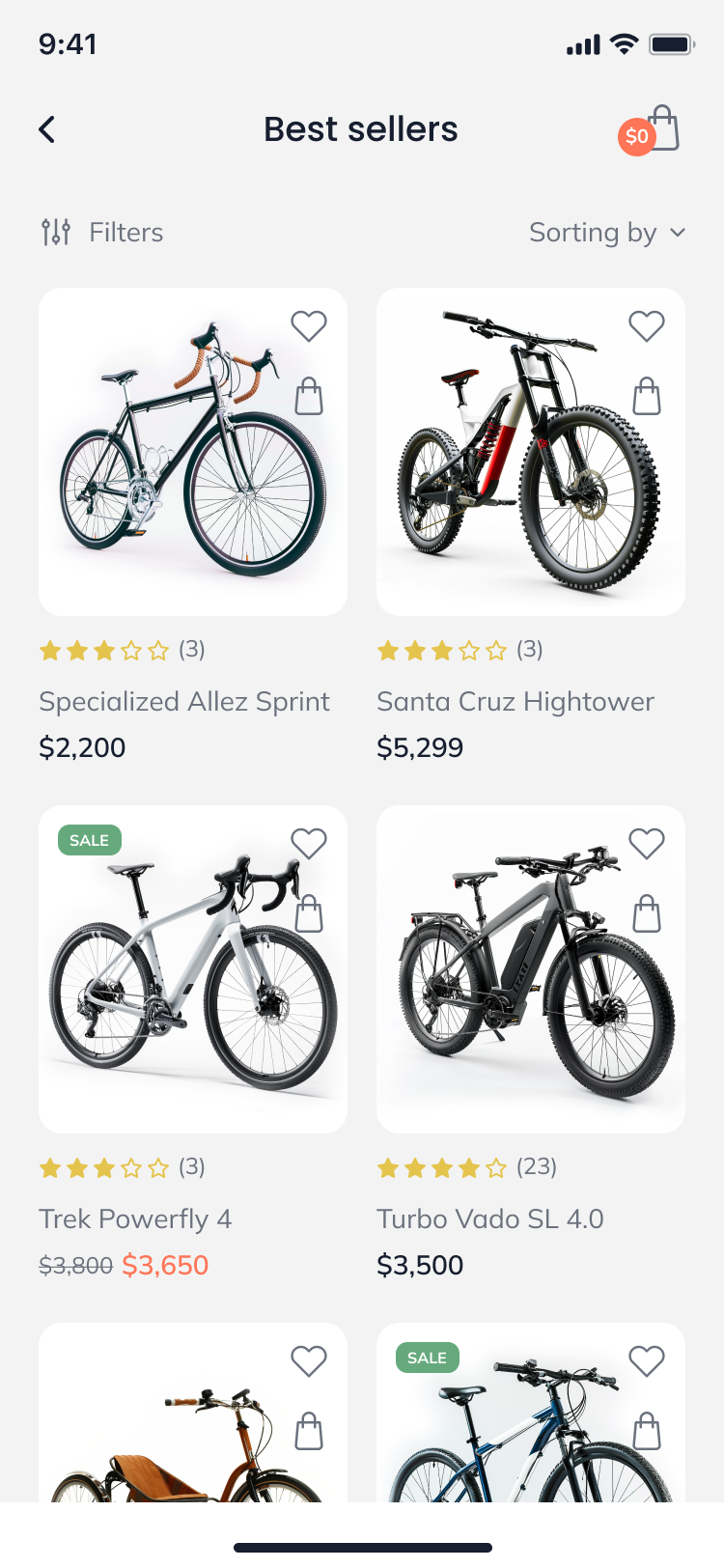This screenshot has width=724, height=1568.
Task: Select the Best sellers header title
Action: pyautogui.click(x=361, y=128)
